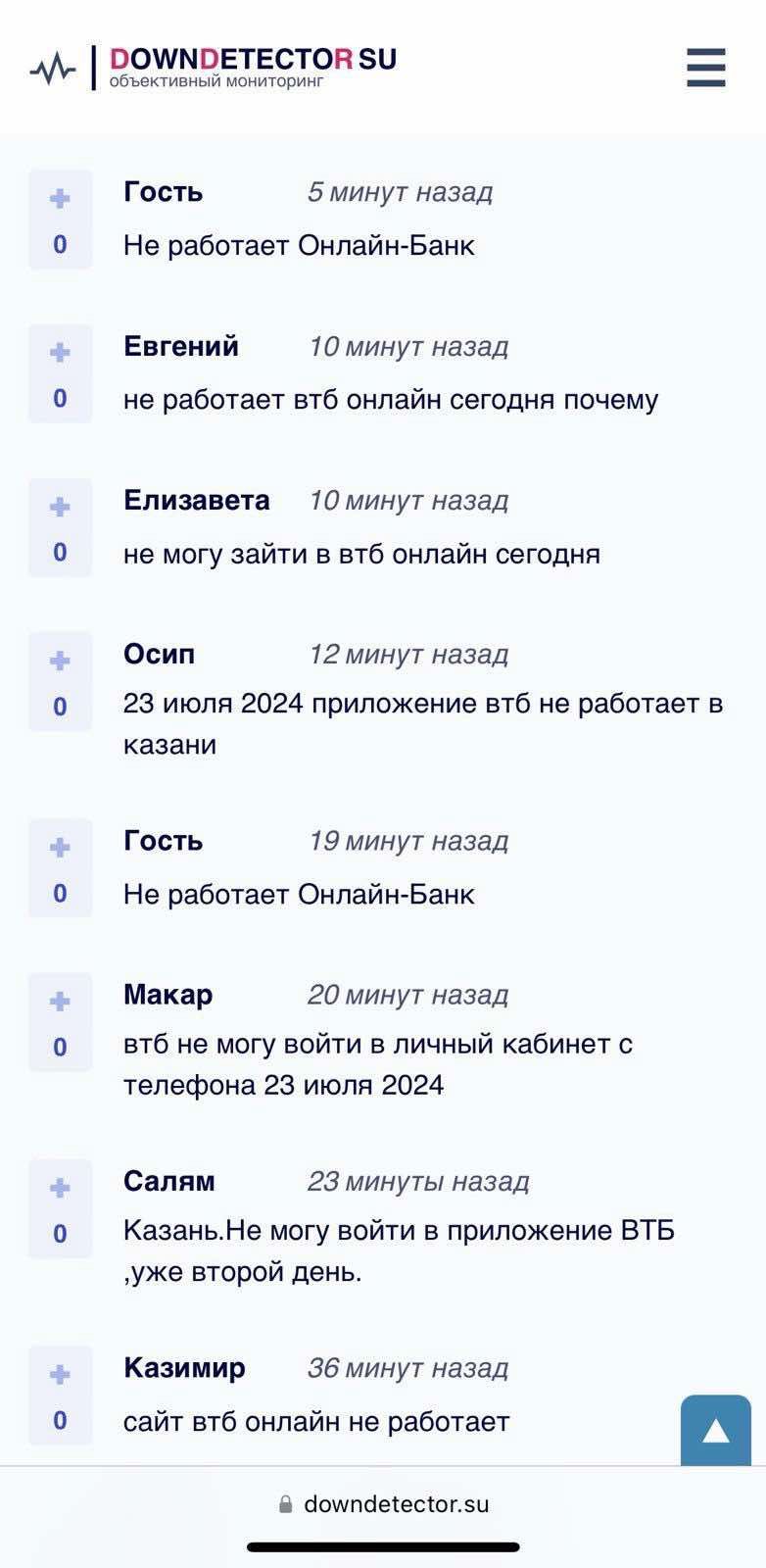Upvote Салям's comment with plus
This screenshot has height=1568, width=766.
click(60, 1188)
